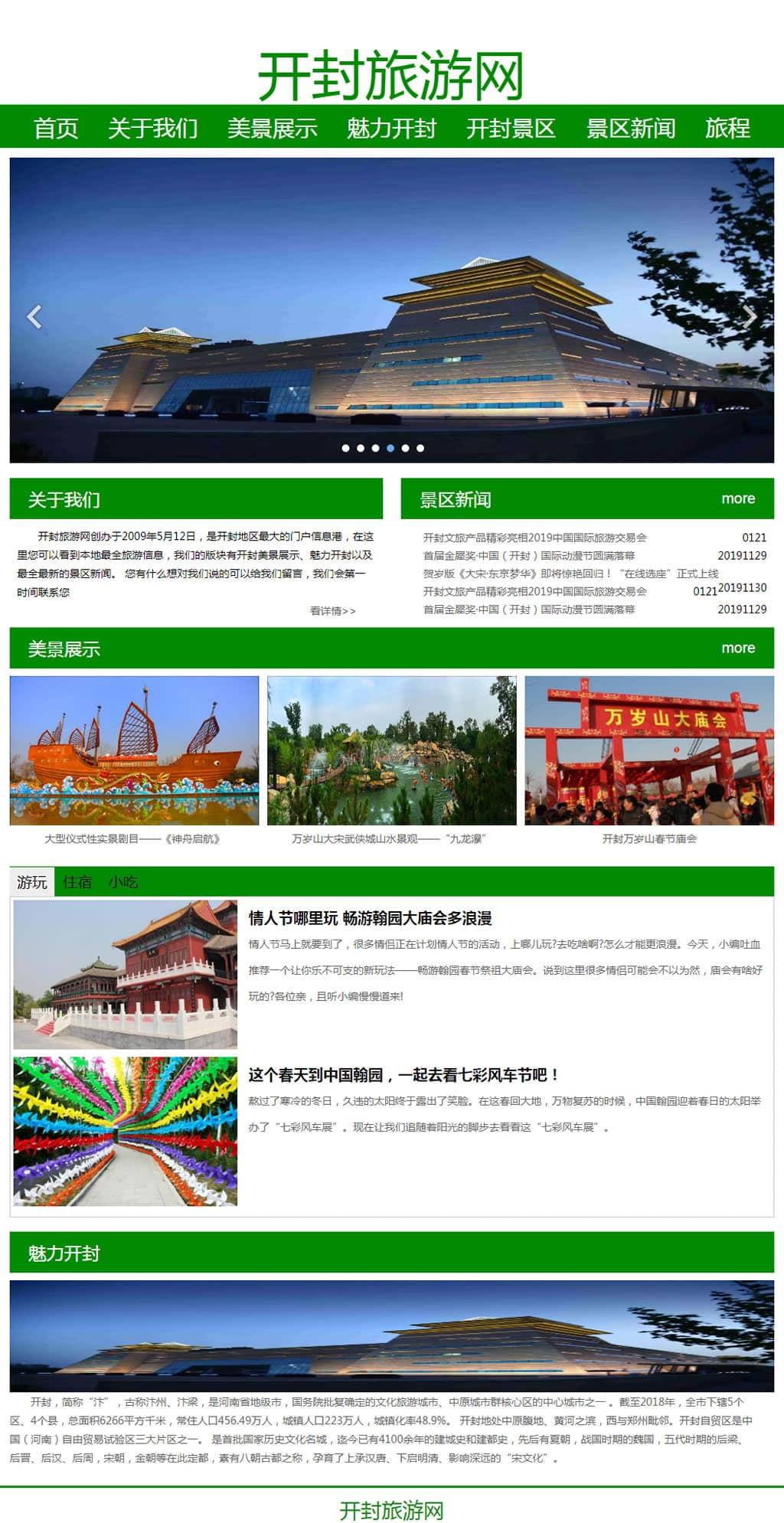Tap more in 景区新闻 header
The height and width of the screenshot is (1523, 784).
(x=737, y=498)
